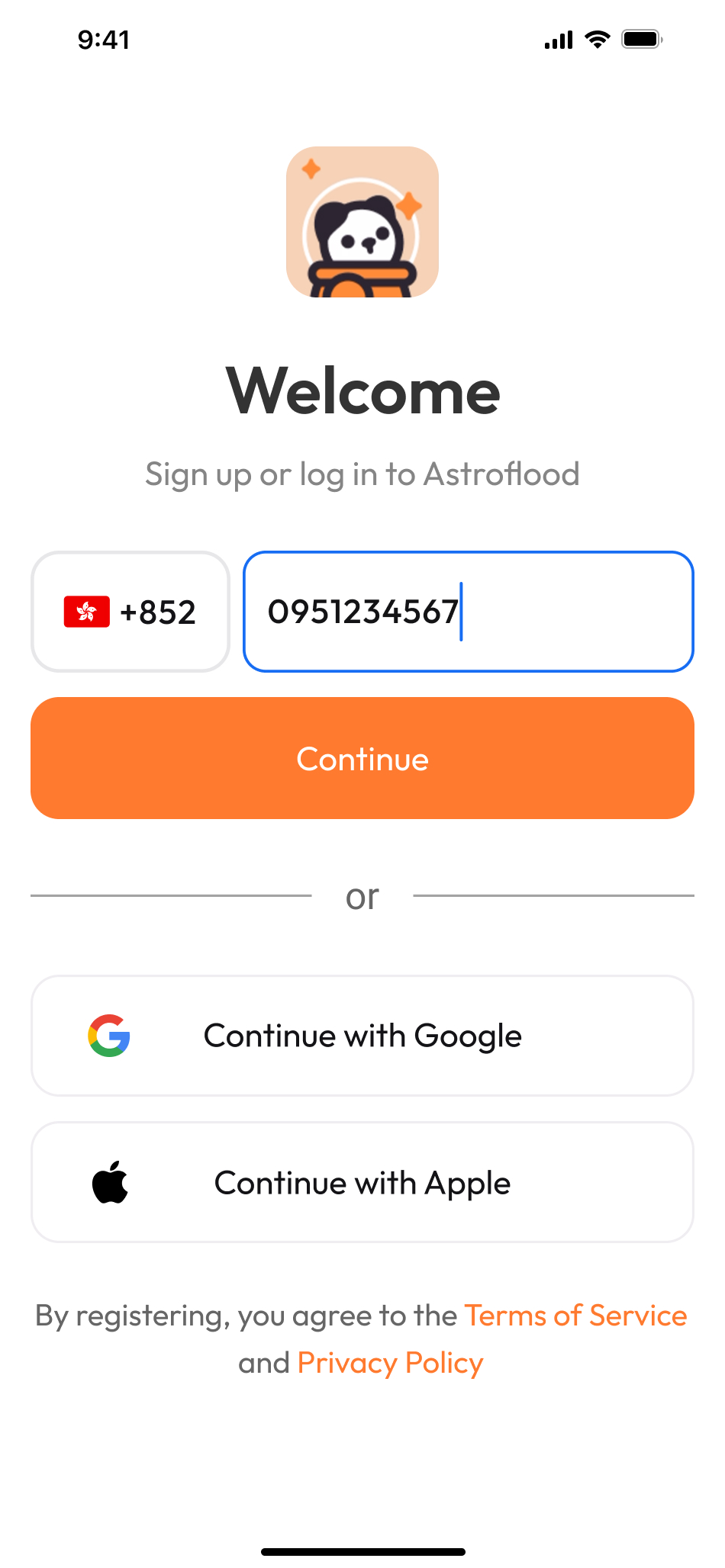Select Continue with Google

click(x=362, y=1036)
